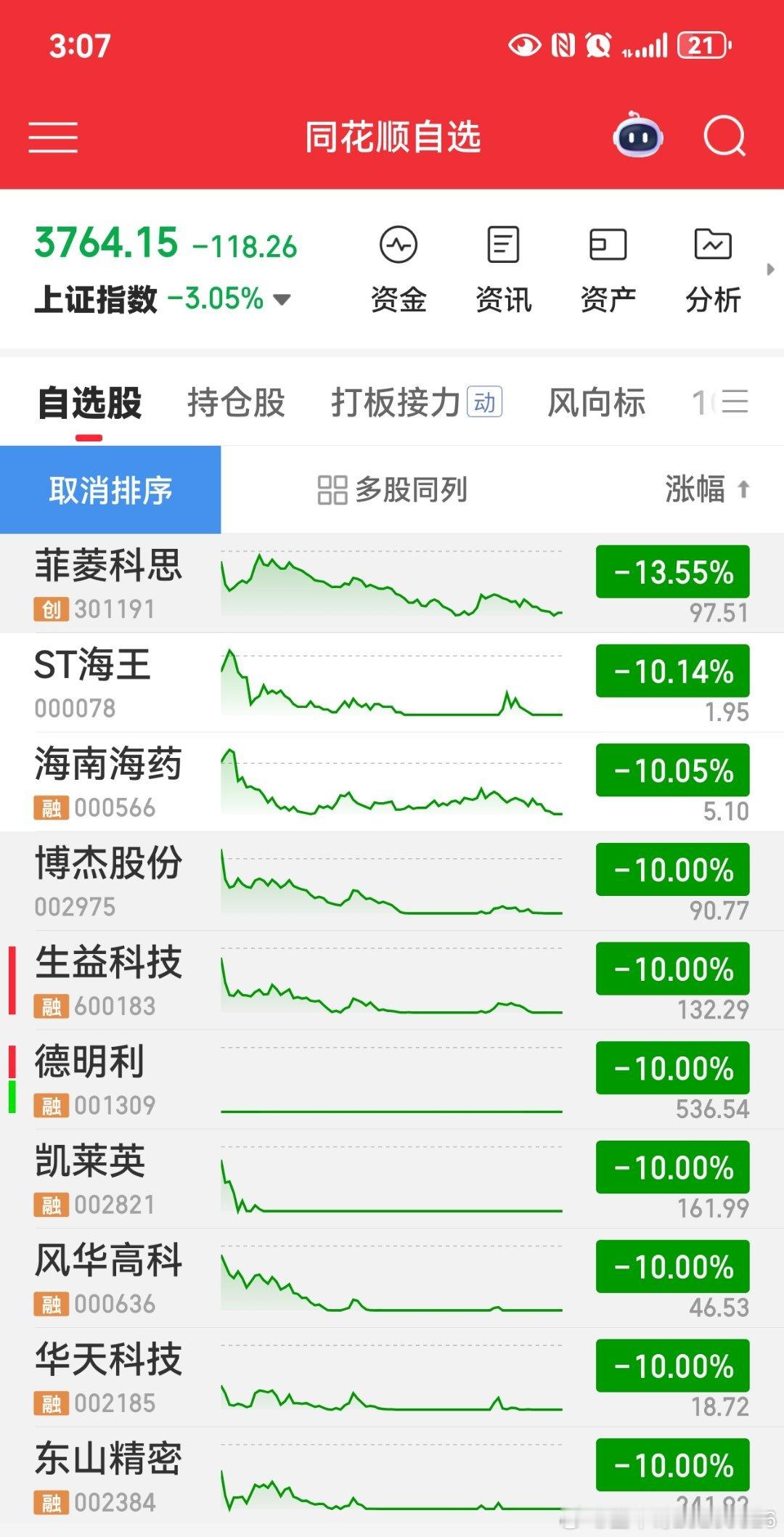The image size is (784, 1537).
Task: Open the tab list menu icon
Action: (x=735, y=401)
